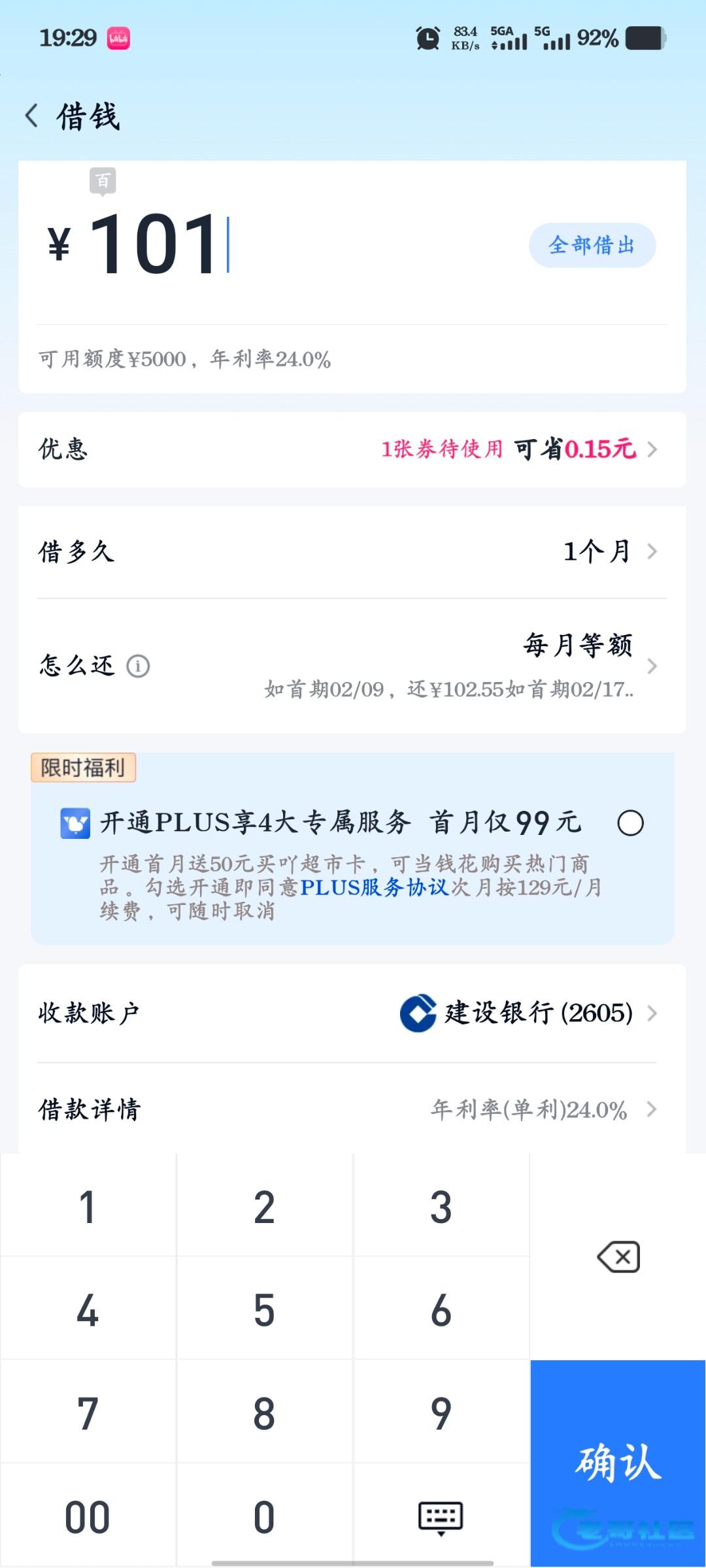706x1568 pixels.
Task: Tap the 00 key
Action: 88,1517
